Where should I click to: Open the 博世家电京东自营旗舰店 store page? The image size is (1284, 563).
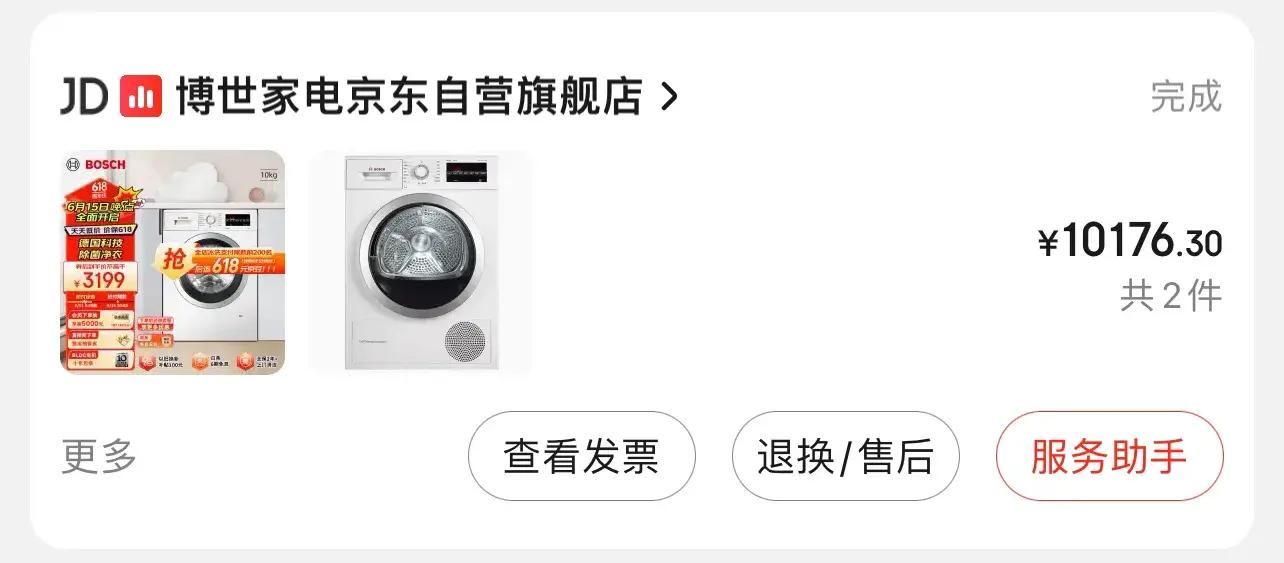[x=408, y=97]
